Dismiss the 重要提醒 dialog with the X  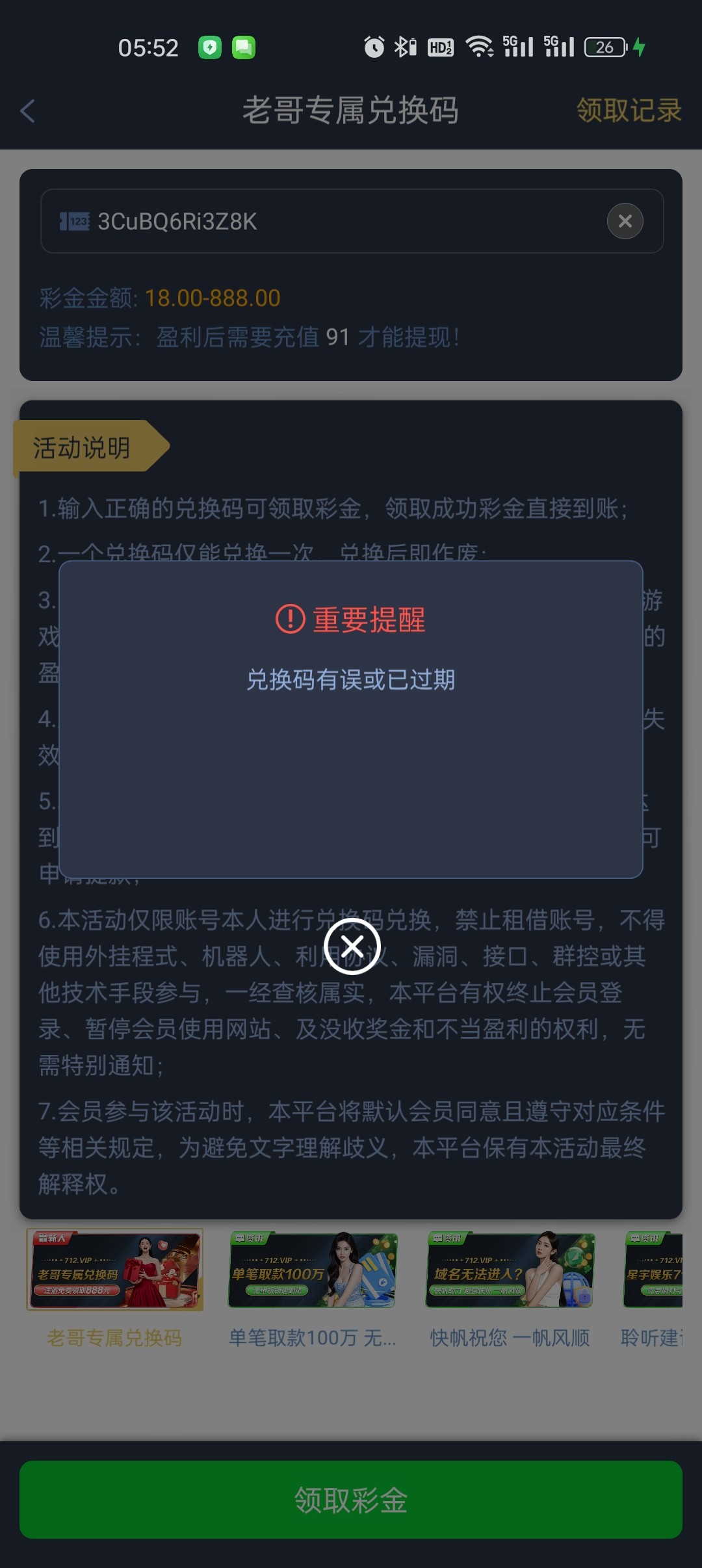(352, 946)
